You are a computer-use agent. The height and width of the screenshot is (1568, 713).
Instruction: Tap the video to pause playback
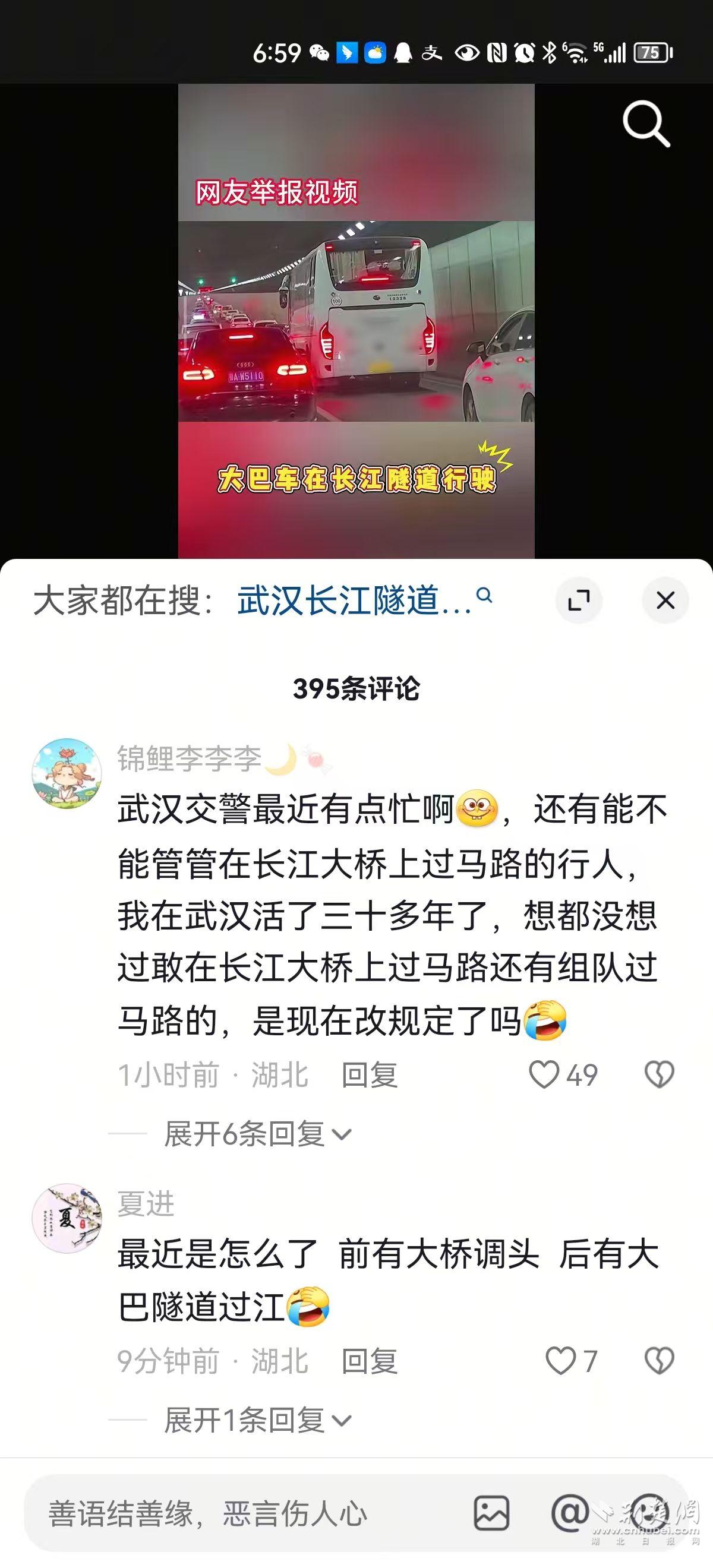(356, 321)
